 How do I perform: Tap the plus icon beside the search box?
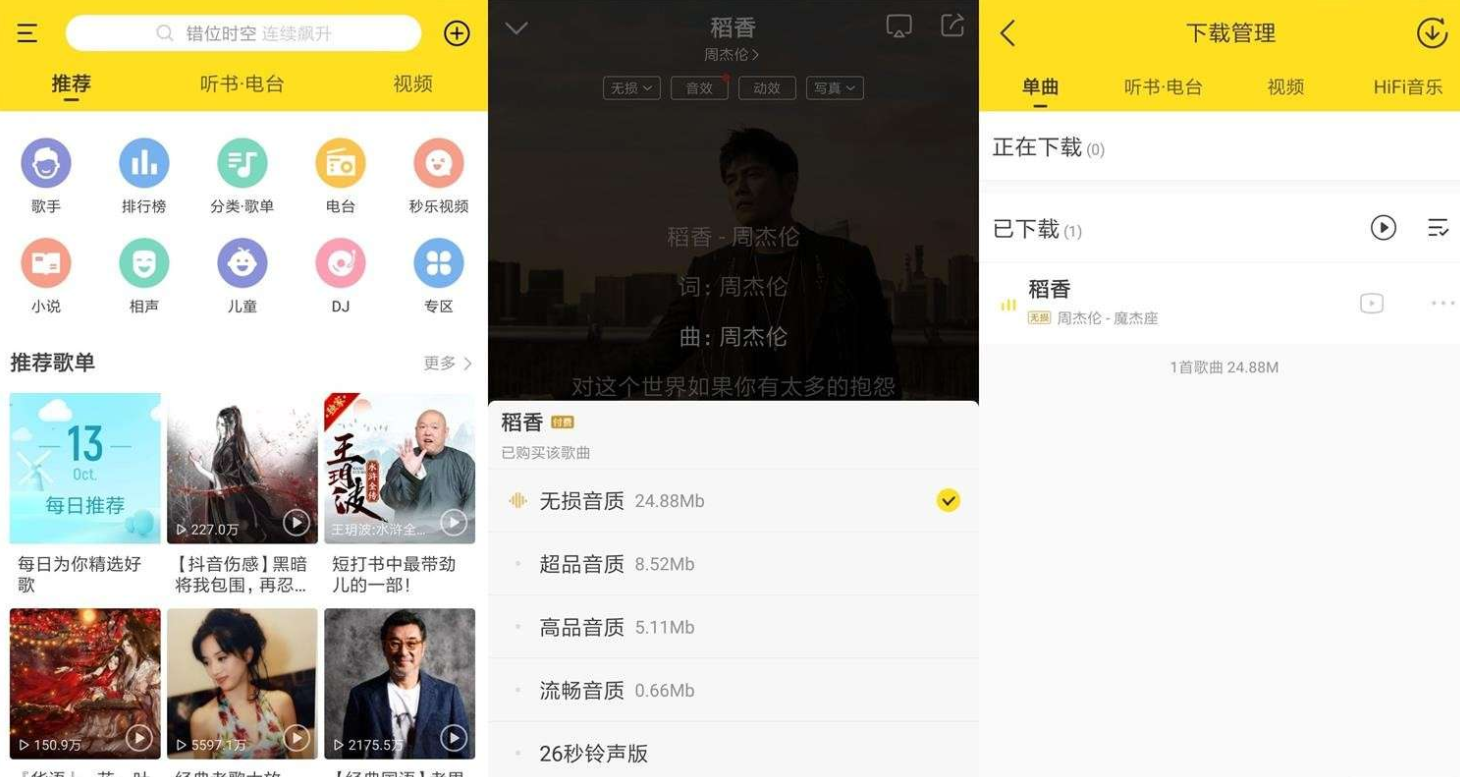click(x=457, y=33)
